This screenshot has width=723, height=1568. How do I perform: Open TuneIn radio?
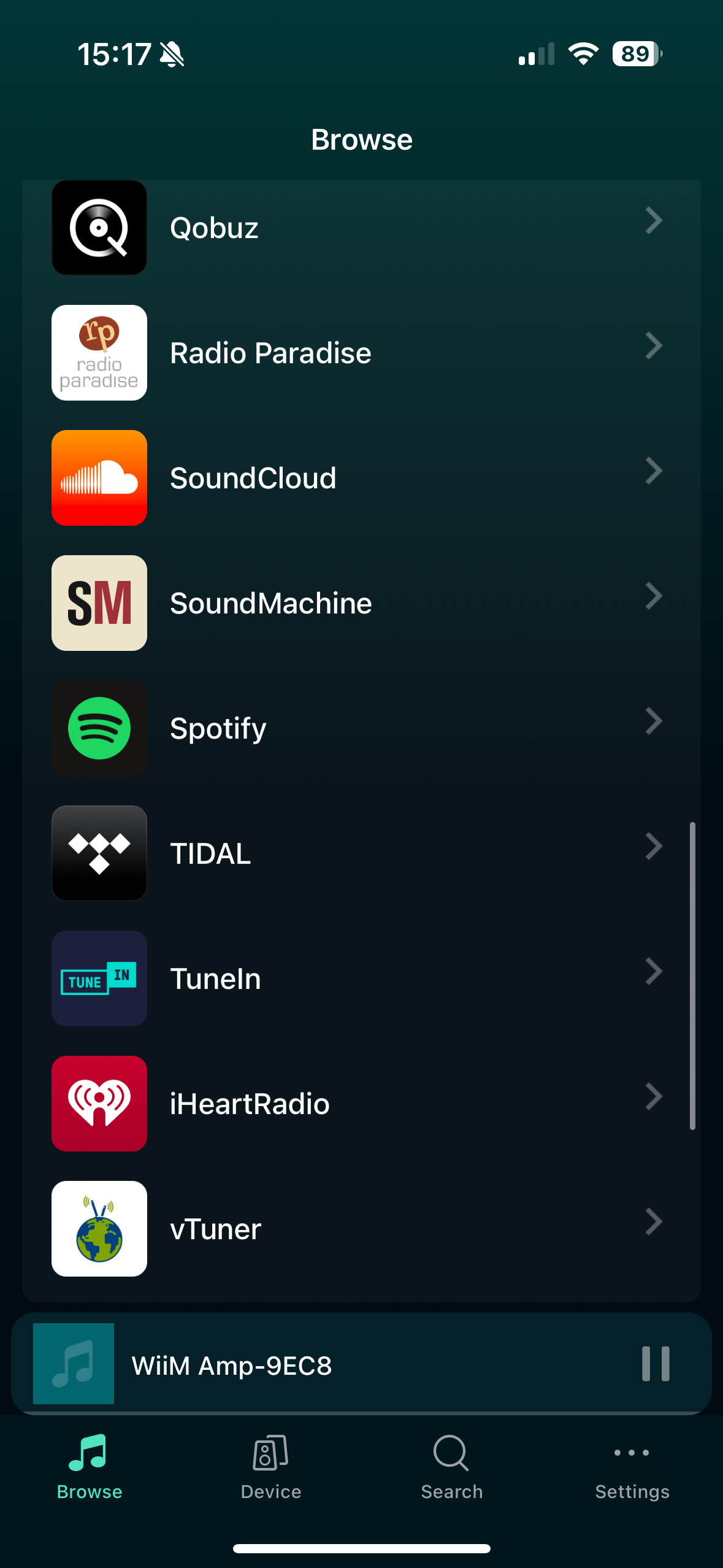pos(361,979)
